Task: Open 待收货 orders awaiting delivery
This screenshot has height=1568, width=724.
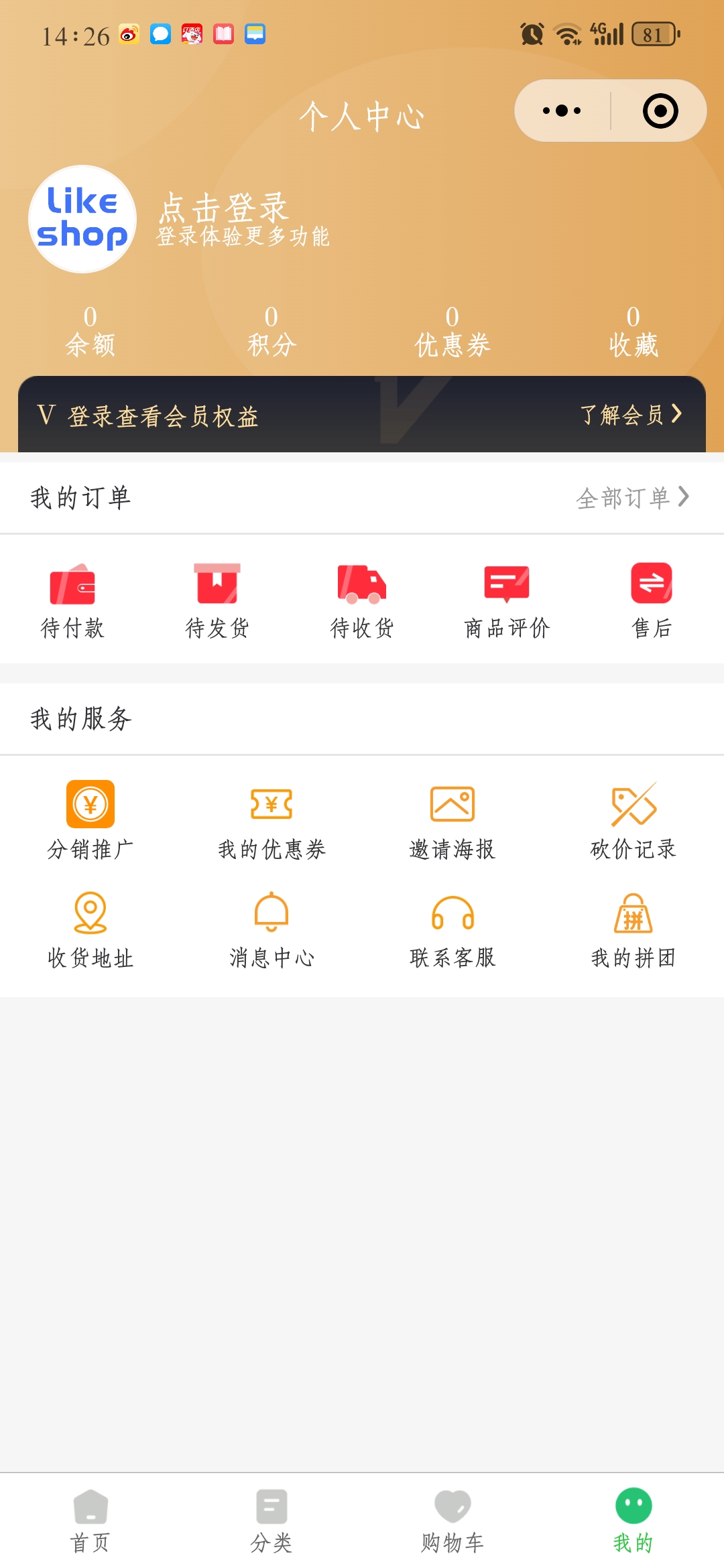Action: pos(362,599)
